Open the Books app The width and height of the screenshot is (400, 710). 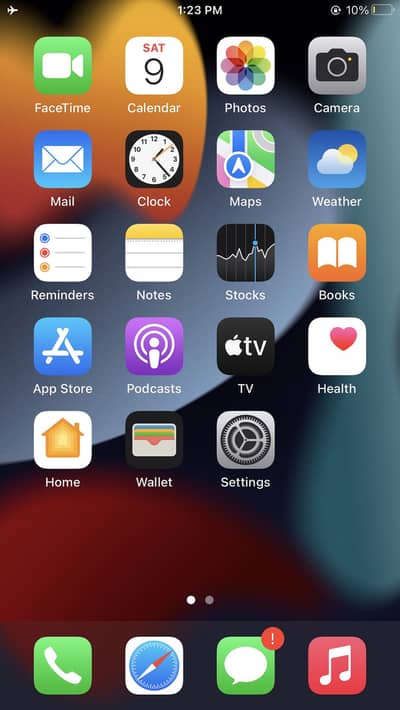point(337,253)
